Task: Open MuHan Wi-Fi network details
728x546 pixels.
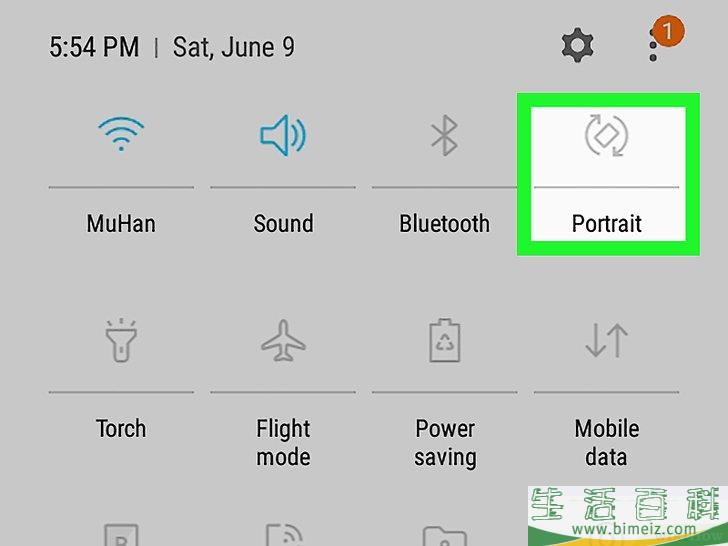Action: (121, 223)
